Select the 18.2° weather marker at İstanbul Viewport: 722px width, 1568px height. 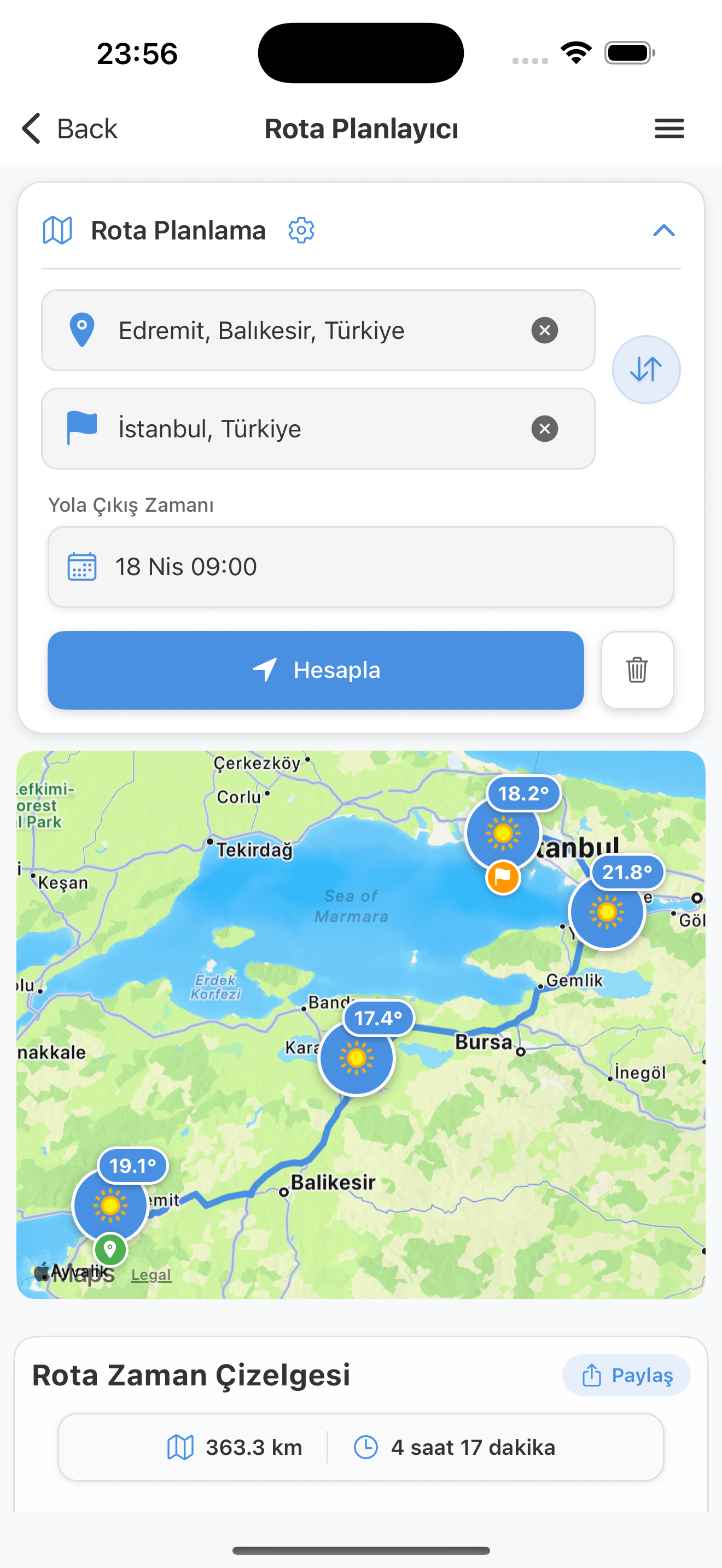(x=503, y=832)
